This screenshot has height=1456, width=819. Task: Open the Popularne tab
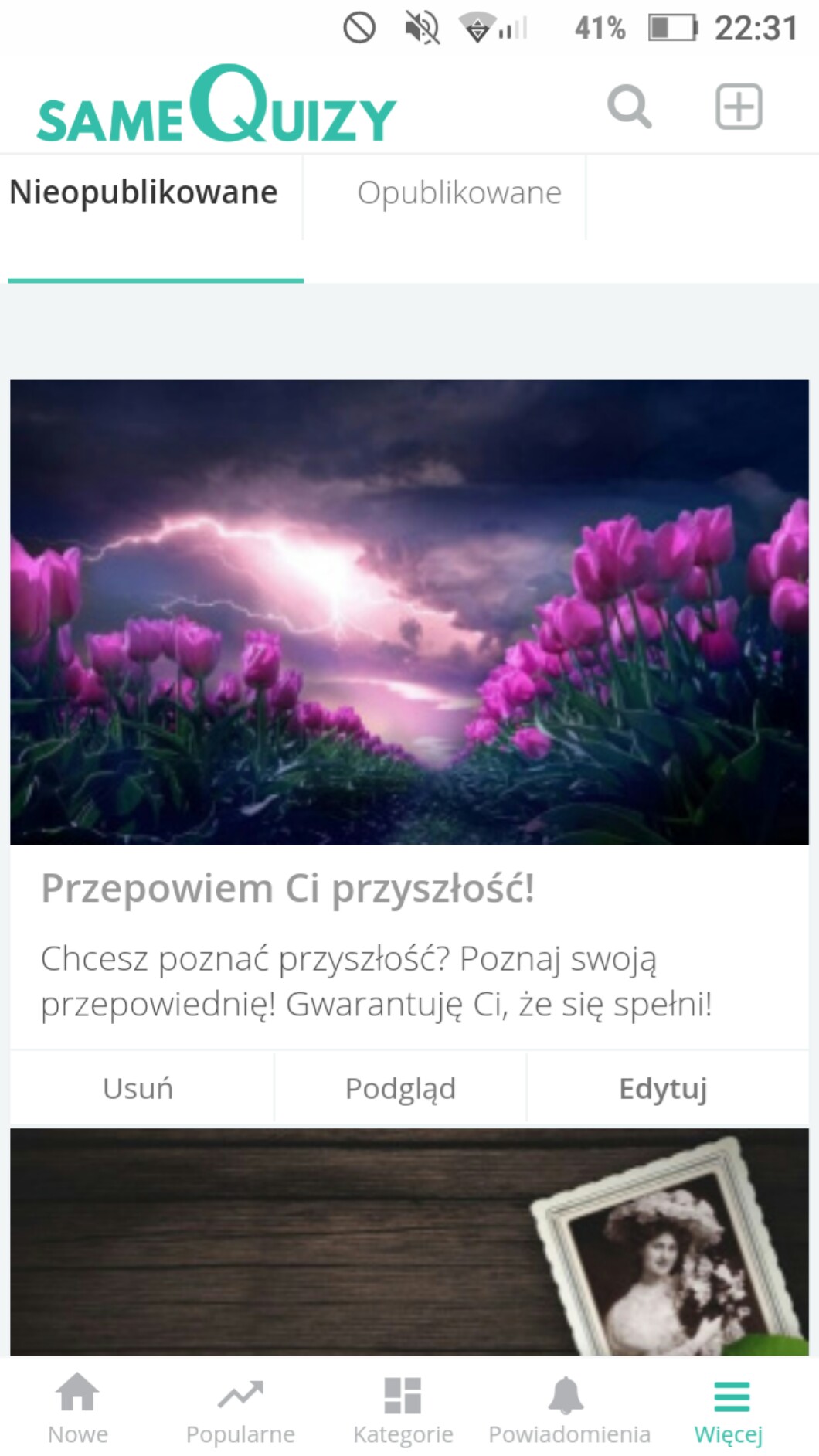click(x=240, y=1408)
